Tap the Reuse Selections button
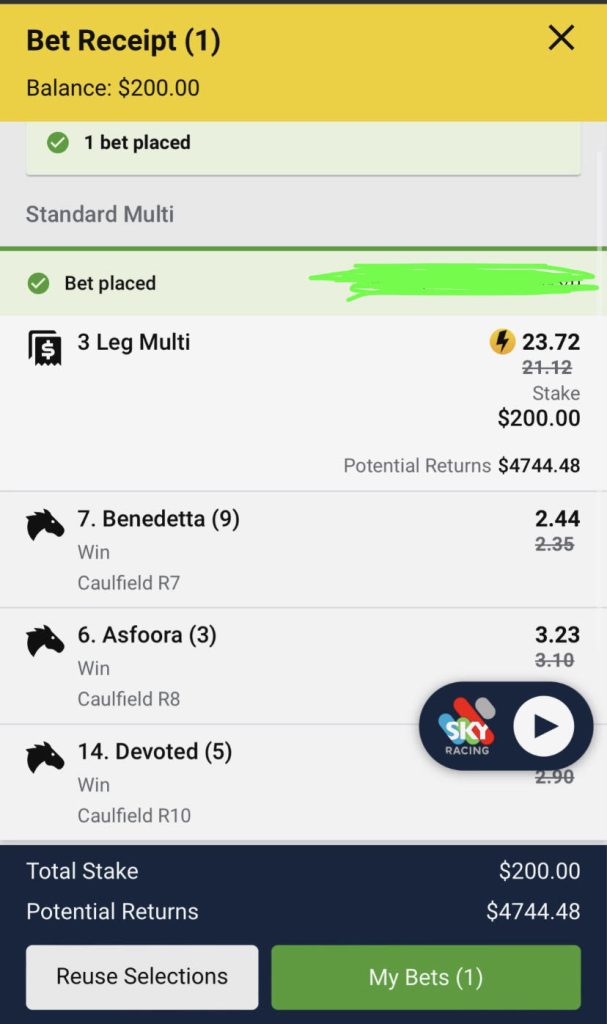The height and width of the screenshot is (1024, 607). [142, 976]
